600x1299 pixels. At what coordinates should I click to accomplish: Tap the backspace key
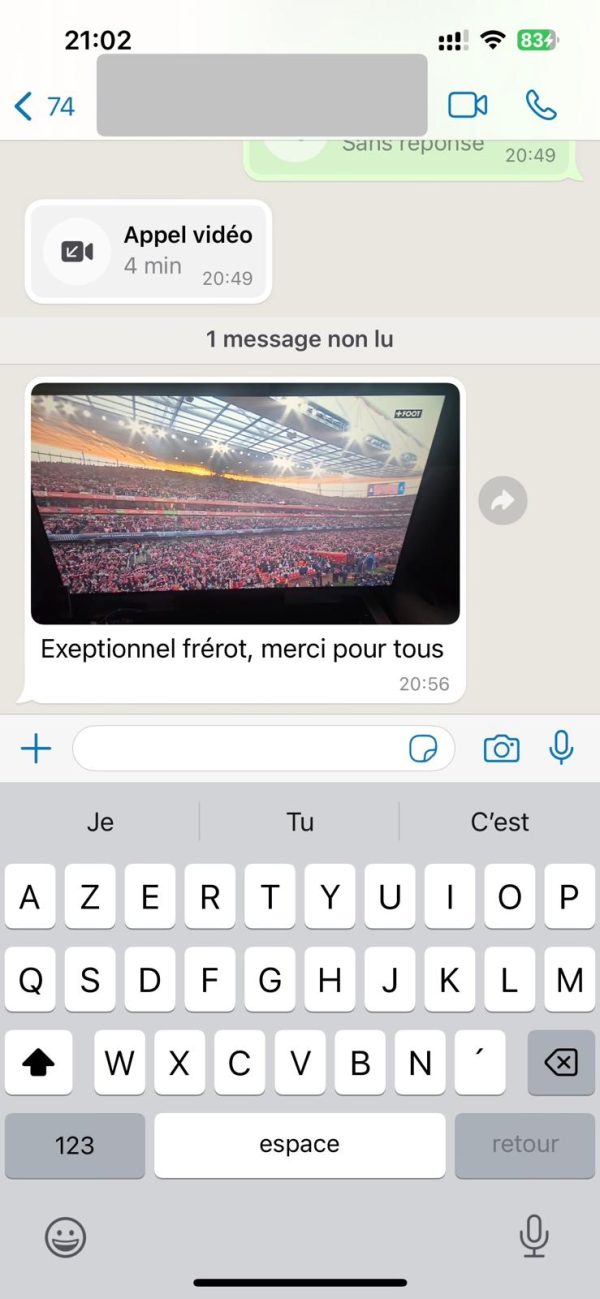point(561,1062)
